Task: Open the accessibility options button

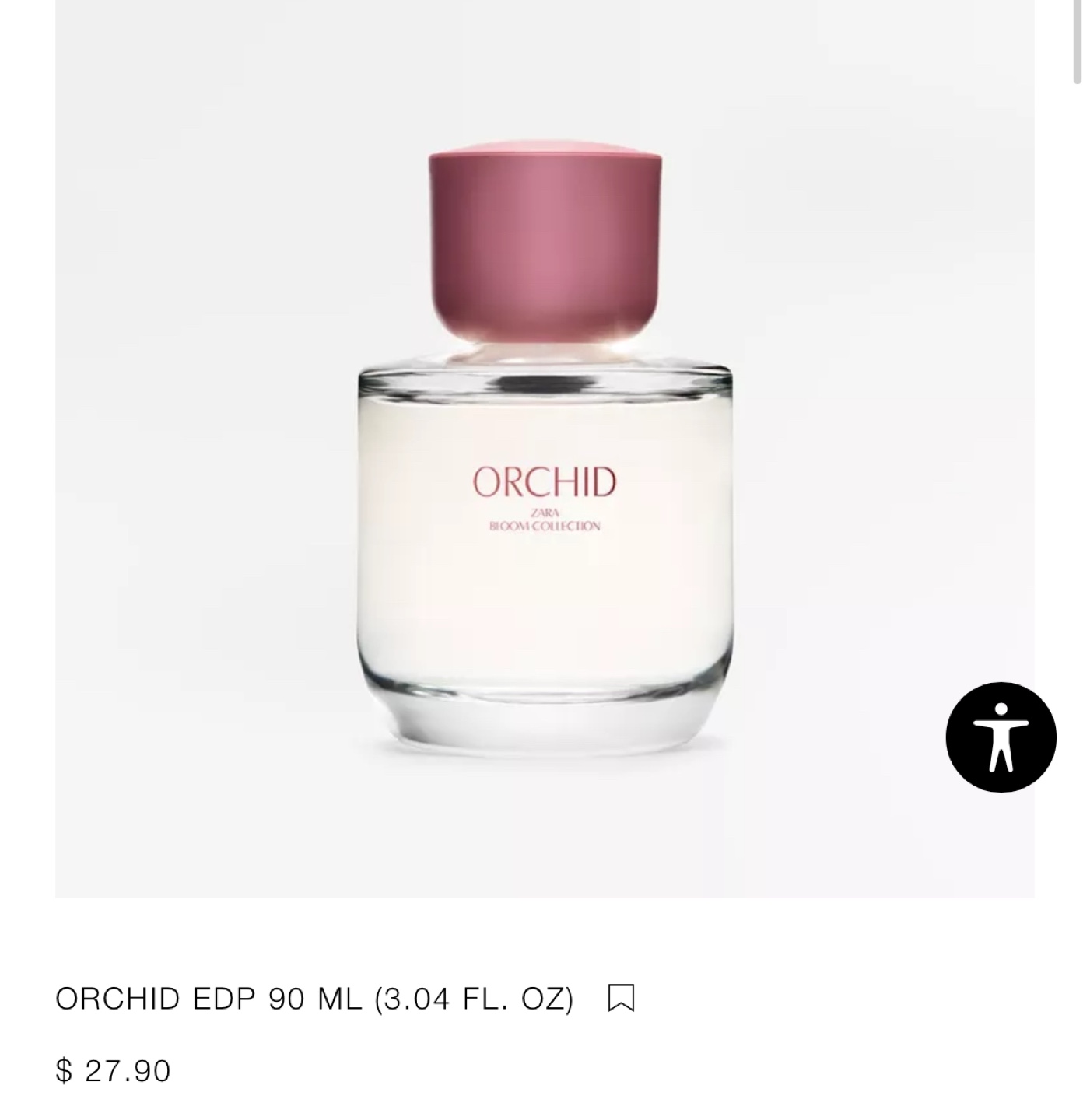Action: click(1001, 737)
